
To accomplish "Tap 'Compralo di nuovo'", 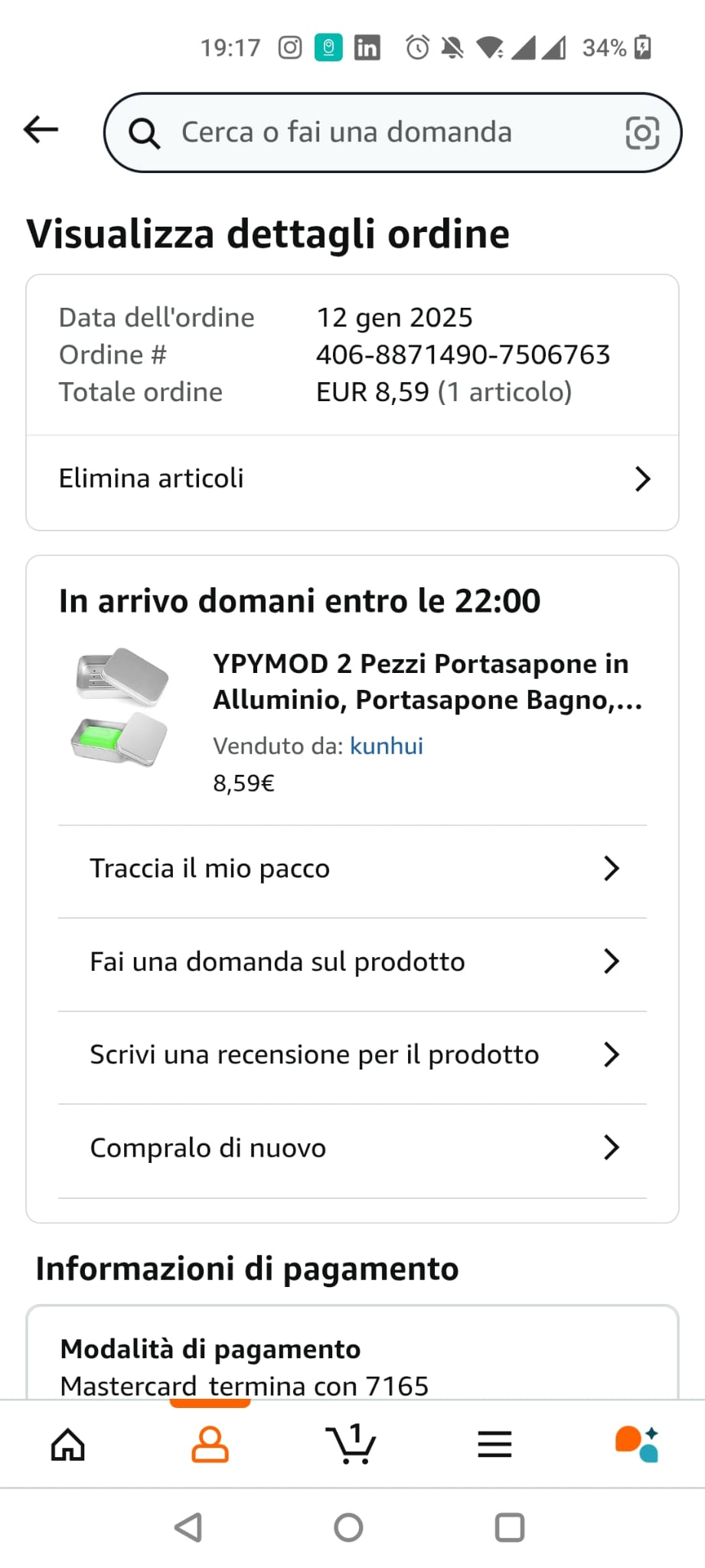I will pos(352,1148).
